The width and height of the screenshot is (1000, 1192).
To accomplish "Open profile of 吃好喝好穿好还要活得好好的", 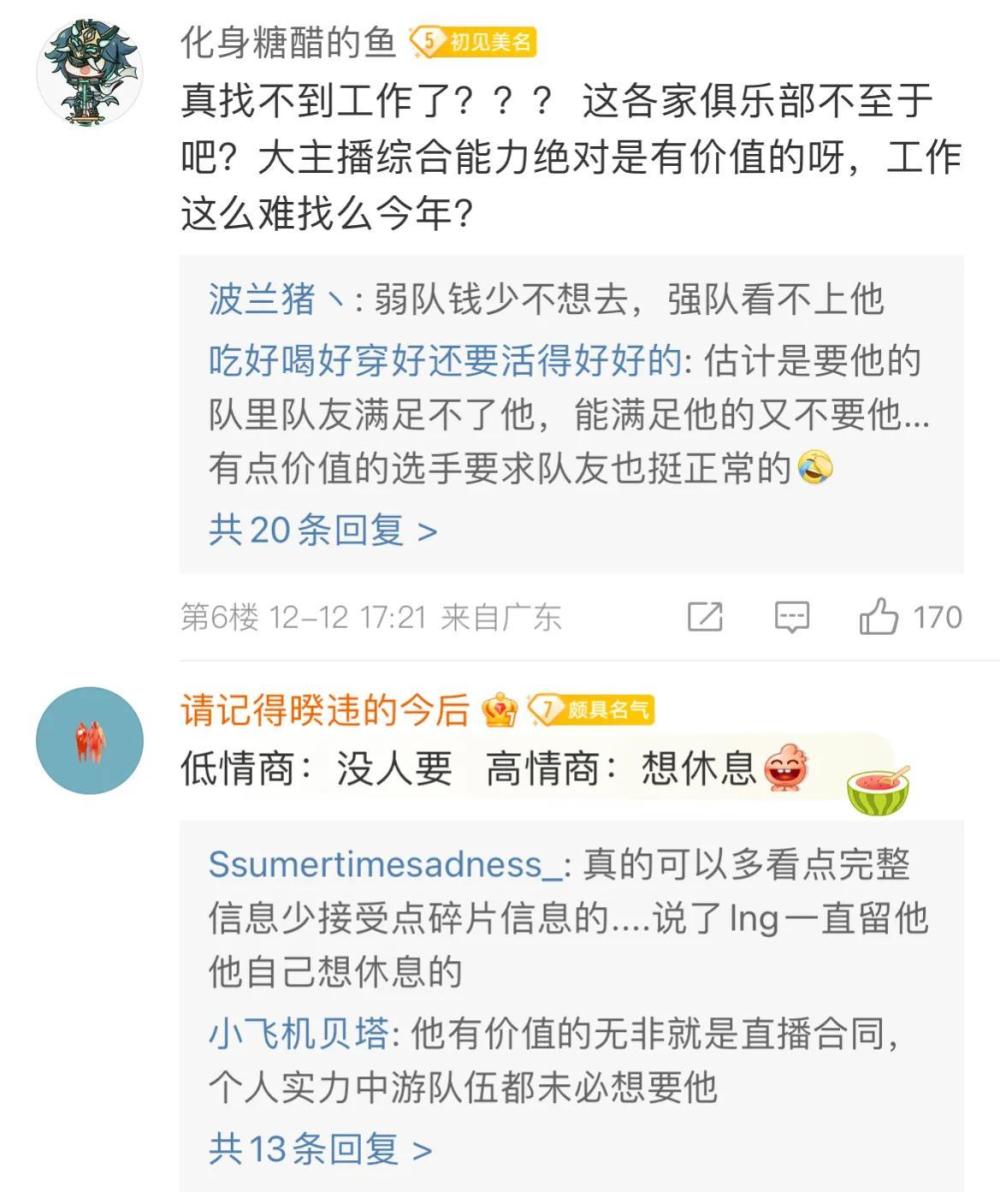I will tap(443, 361).
